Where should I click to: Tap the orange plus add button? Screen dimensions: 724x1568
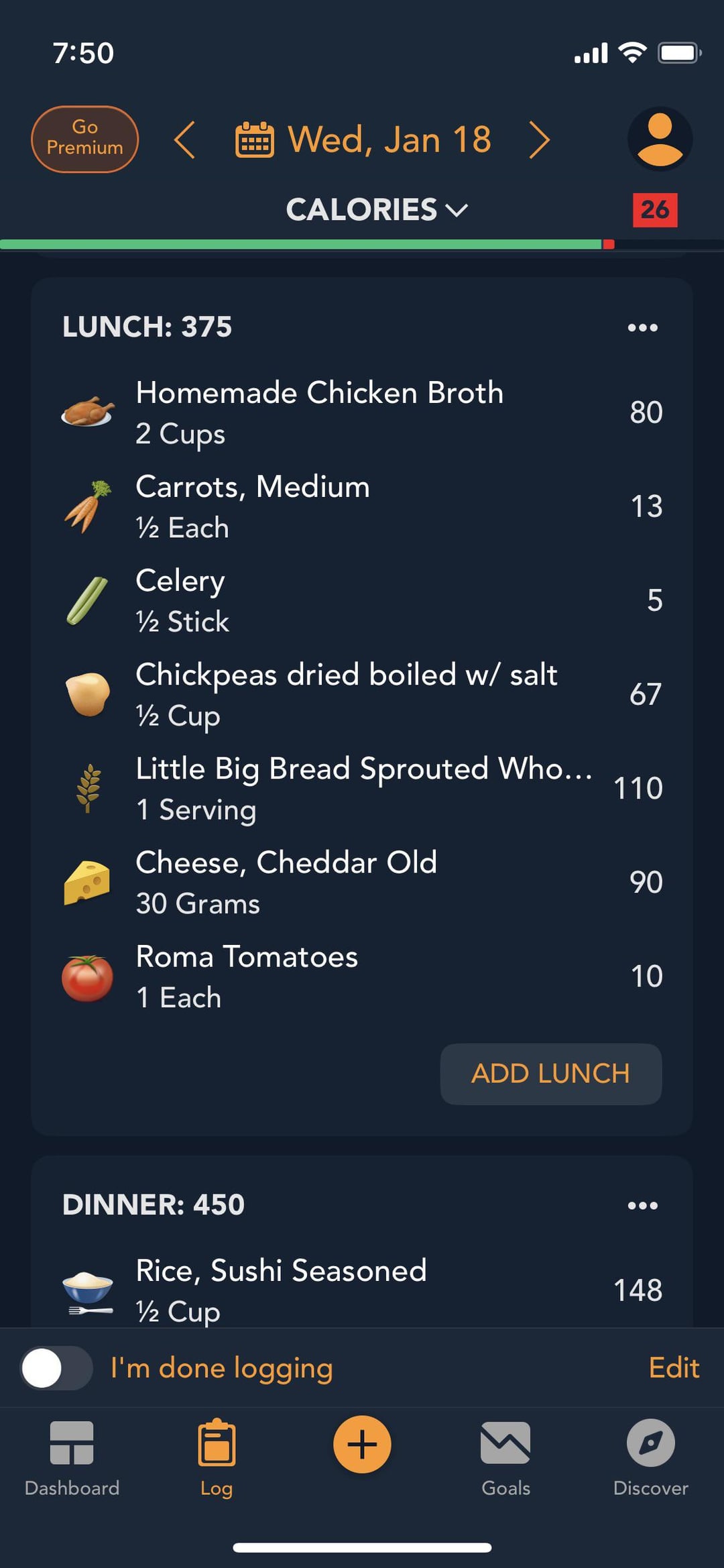(x=362, y=1444)
